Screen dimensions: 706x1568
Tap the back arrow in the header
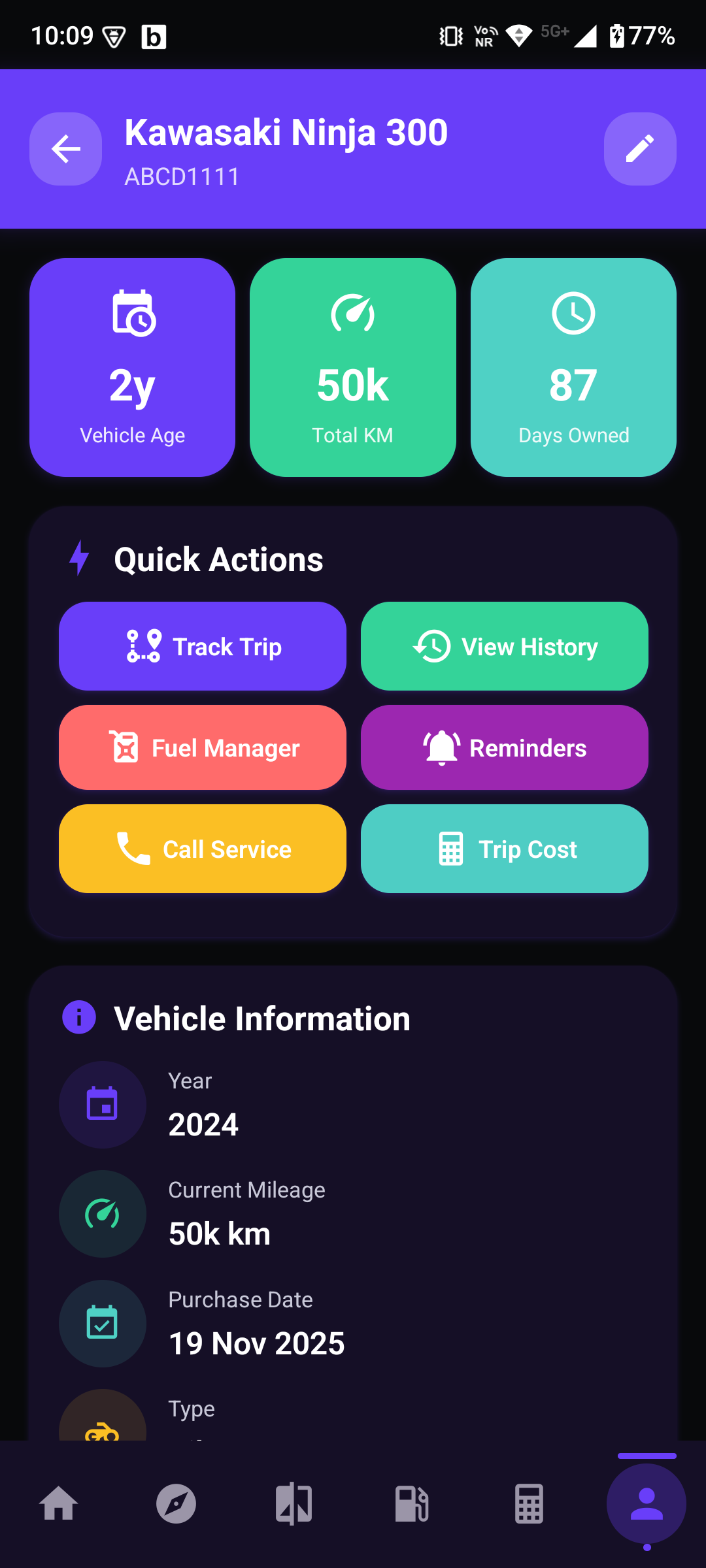(65, 149)
